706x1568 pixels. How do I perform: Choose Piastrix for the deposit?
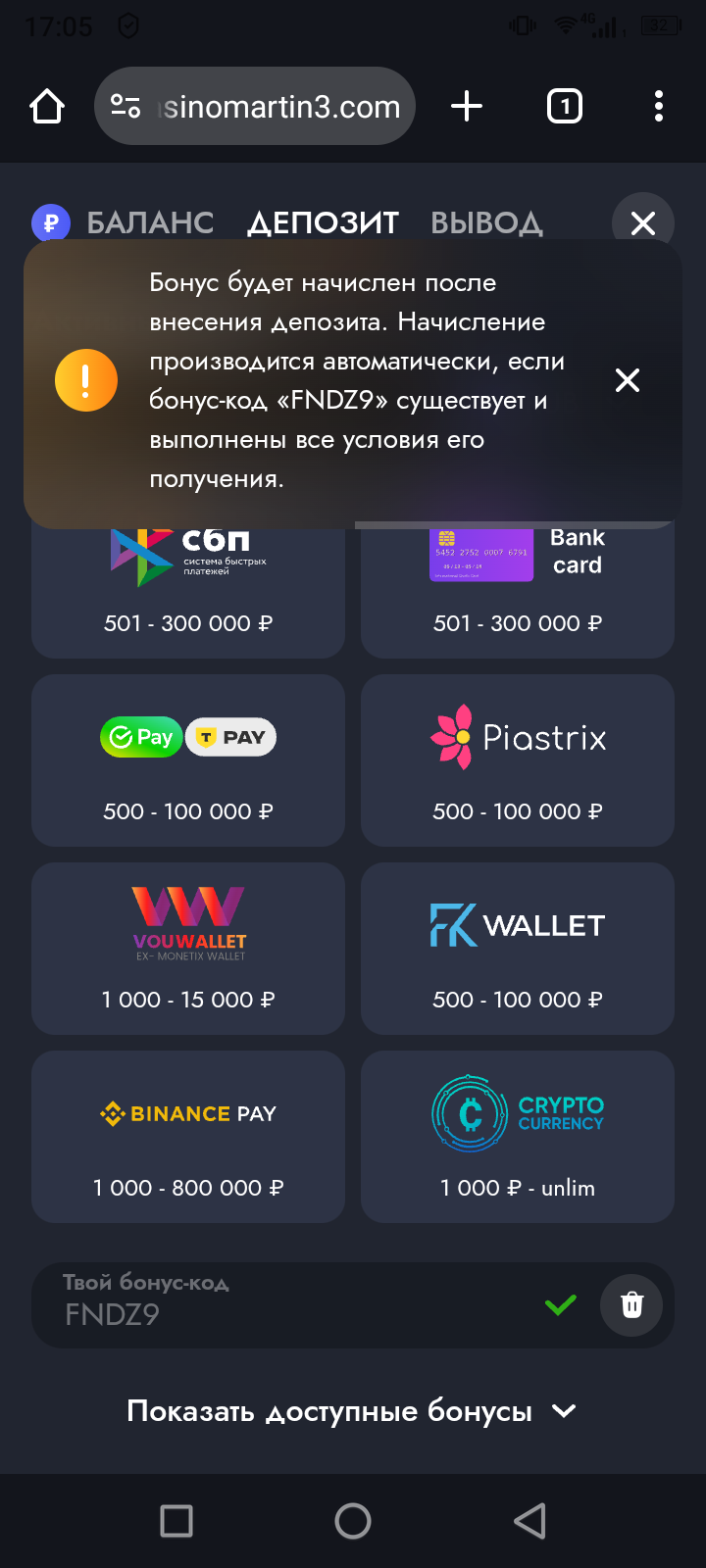click(x=518, y=760)
